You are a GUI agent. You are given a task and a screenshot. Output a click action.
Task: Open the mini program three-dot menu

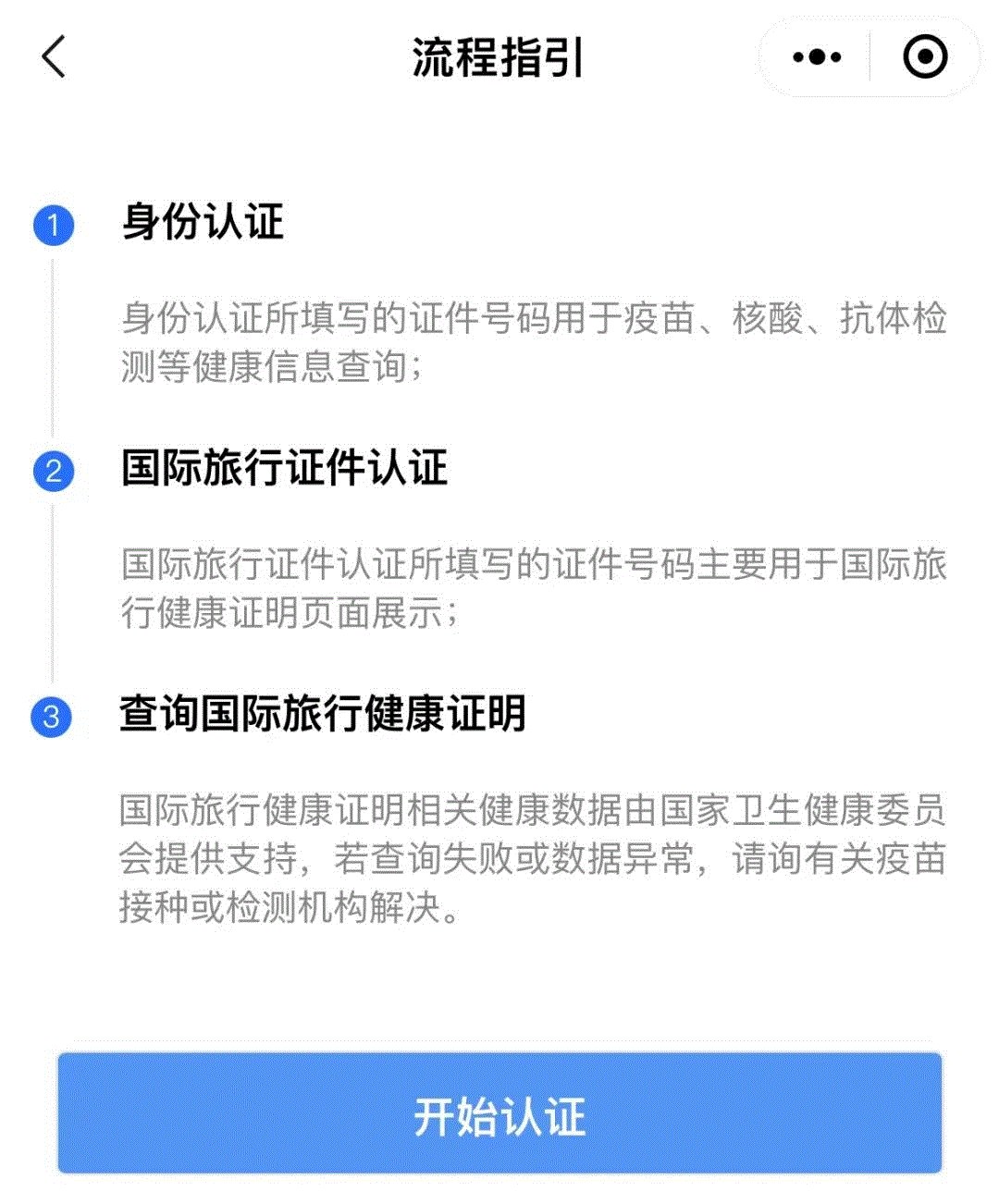coord(817,57)
